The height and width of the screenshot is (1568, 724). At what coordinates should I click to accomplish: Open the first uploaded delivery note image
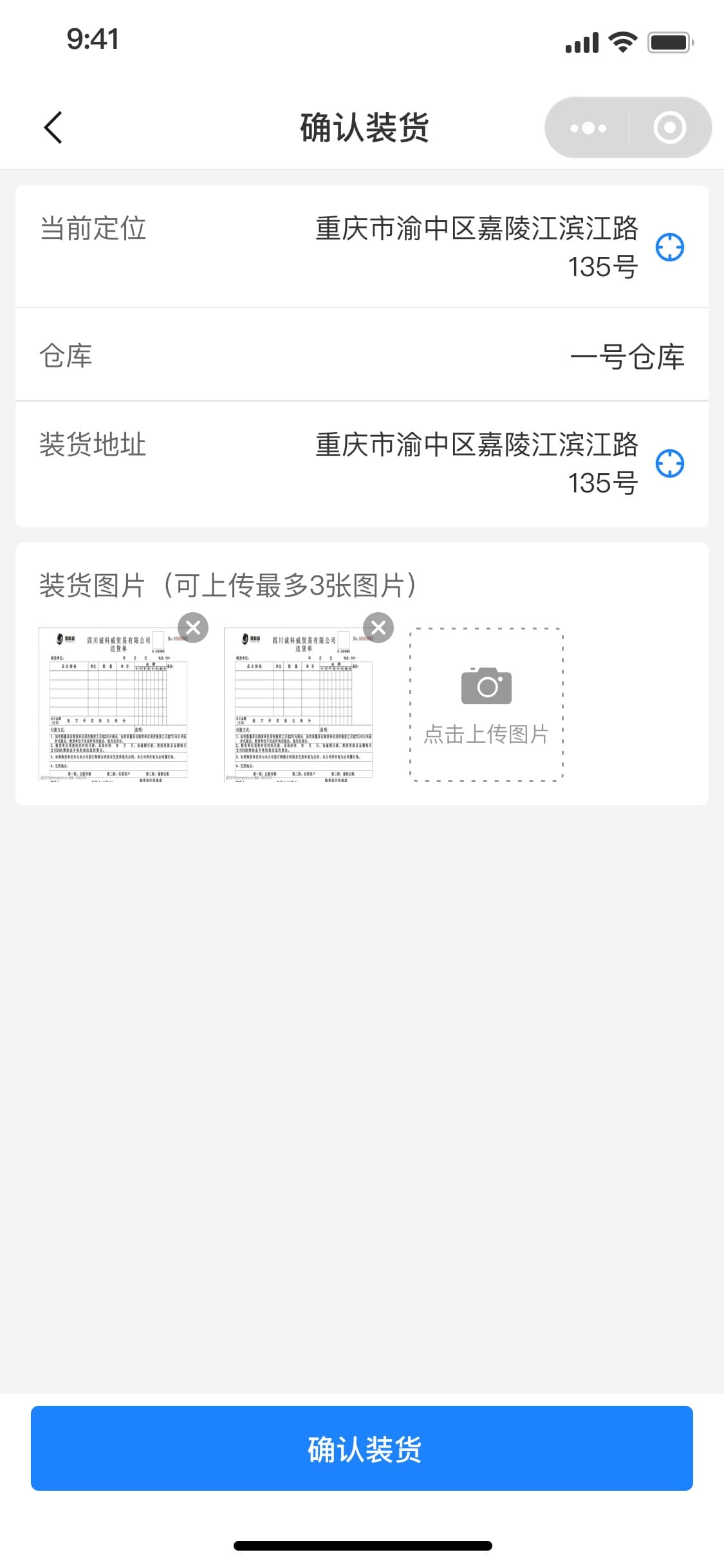click(113, 705)
